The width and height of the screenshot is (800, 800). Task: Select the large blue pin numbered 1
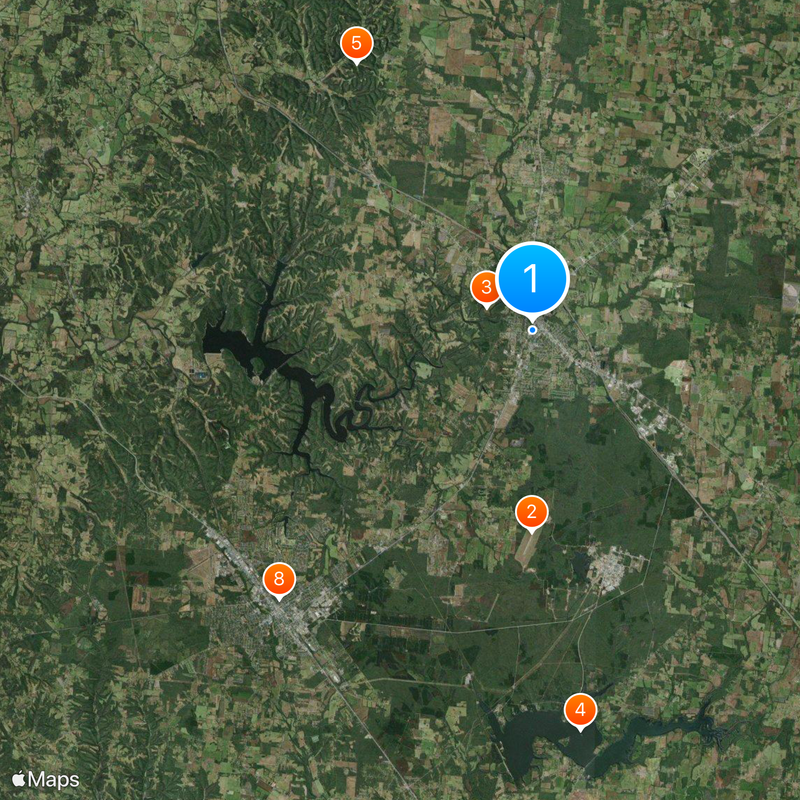tap(532, 278)
